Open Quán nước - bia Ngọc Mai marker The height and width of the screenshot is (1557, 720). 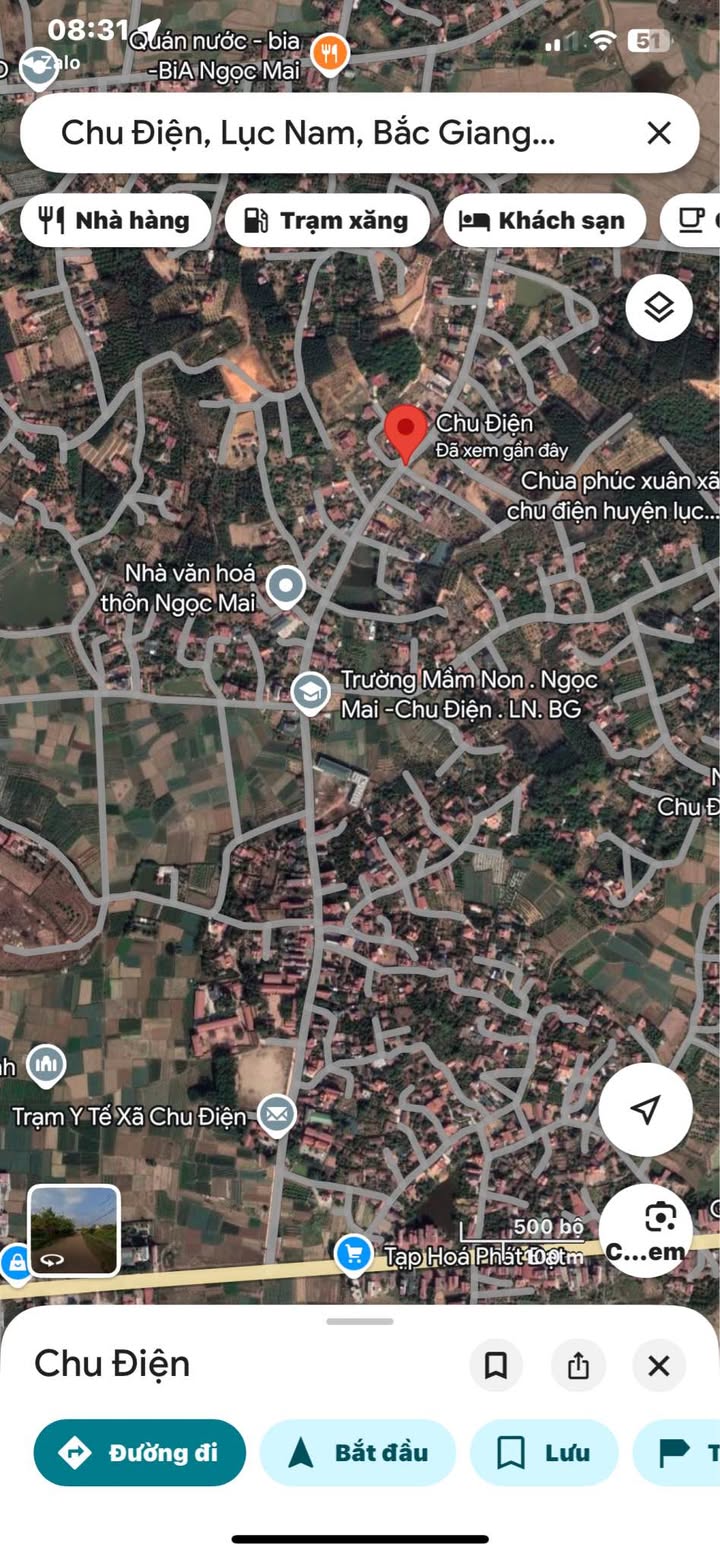click(x=329, y=54)
